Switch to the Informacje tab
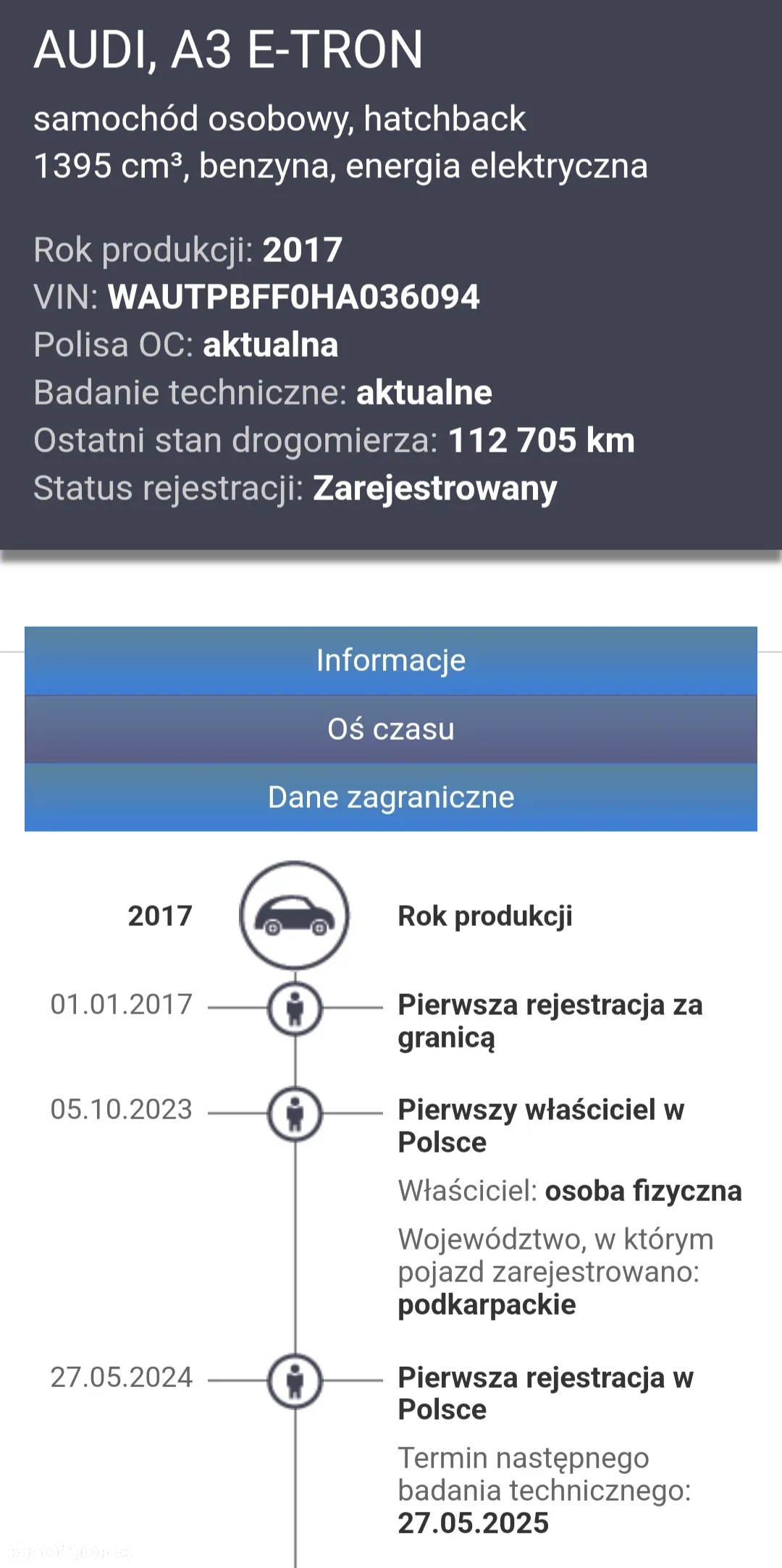 coord(391,660)
